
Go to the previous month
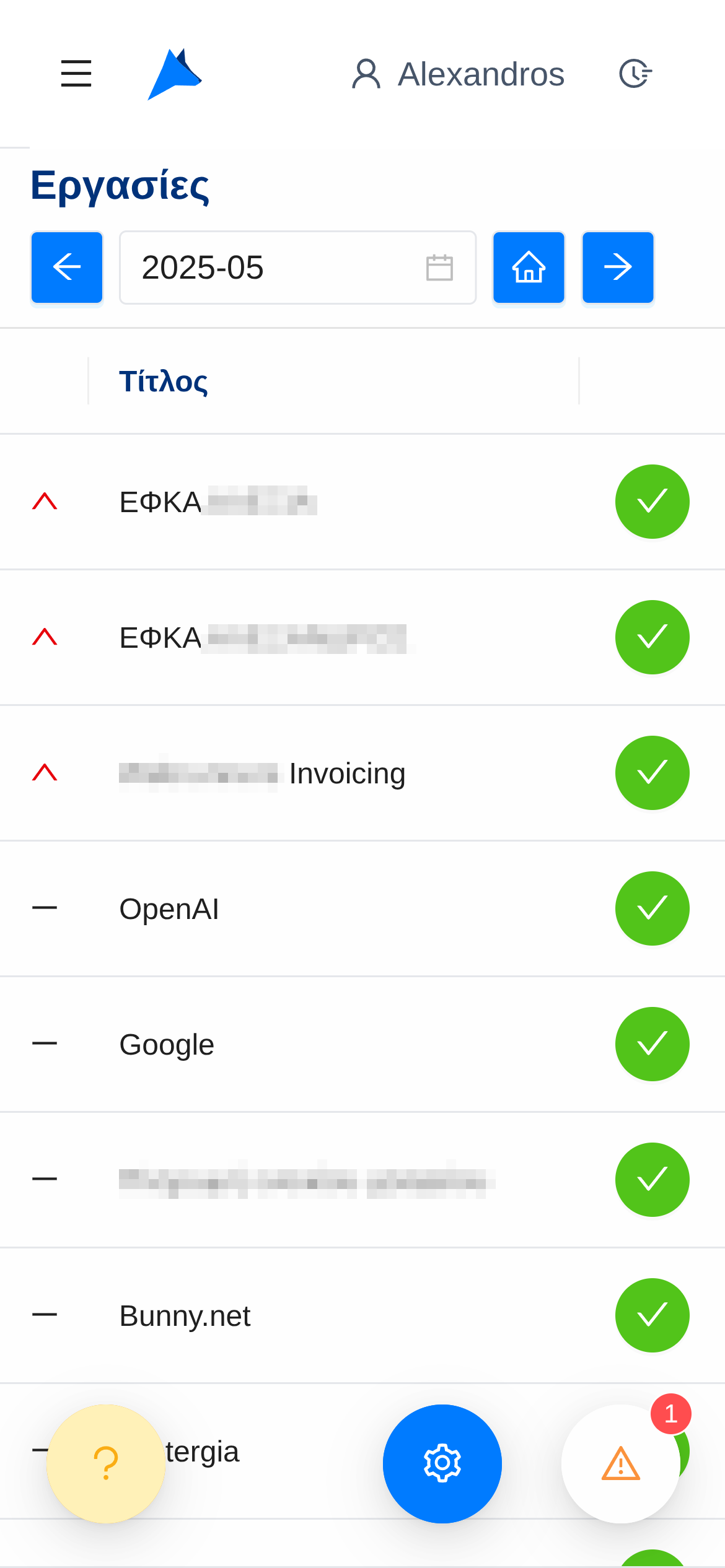point(67,268)
